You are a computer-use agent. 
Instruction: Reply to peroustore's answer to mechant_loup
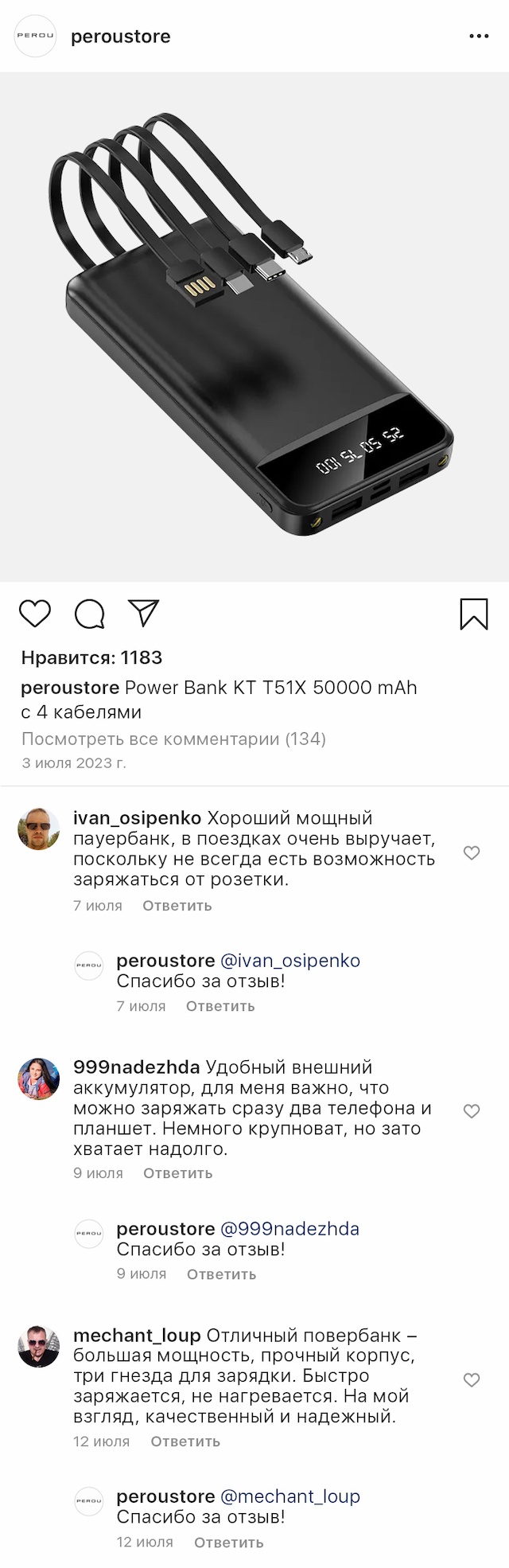(x=228, y=1543)
